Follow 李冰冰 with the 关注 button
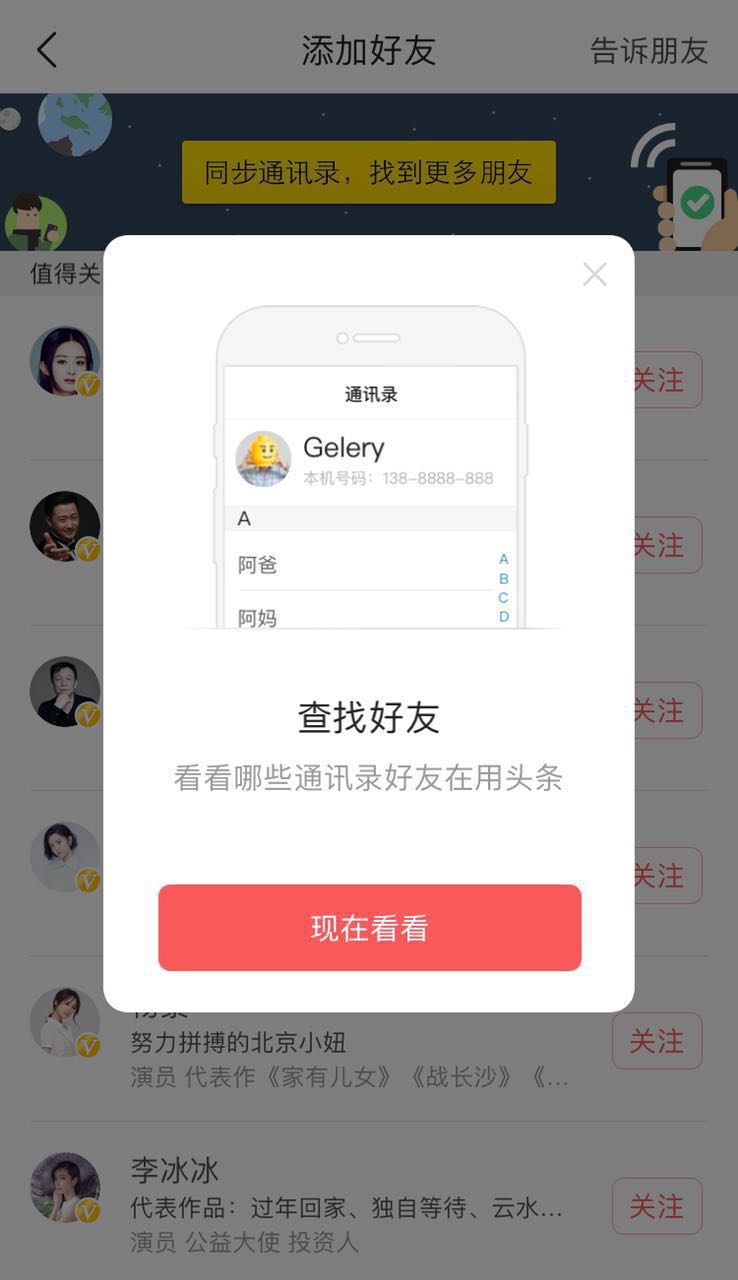This screenshot has height=1280, width=738. pyautogui.click(x=657, y=1206)
